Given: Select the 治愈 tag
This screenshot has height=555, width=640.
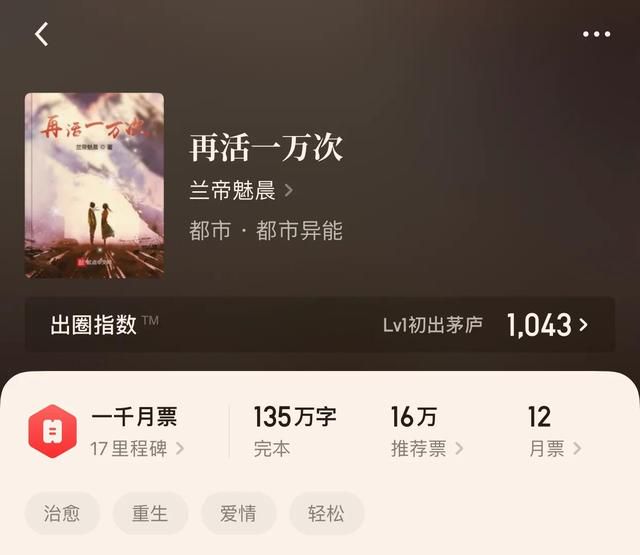Looking at the screenshot, I should pos(61,513).
